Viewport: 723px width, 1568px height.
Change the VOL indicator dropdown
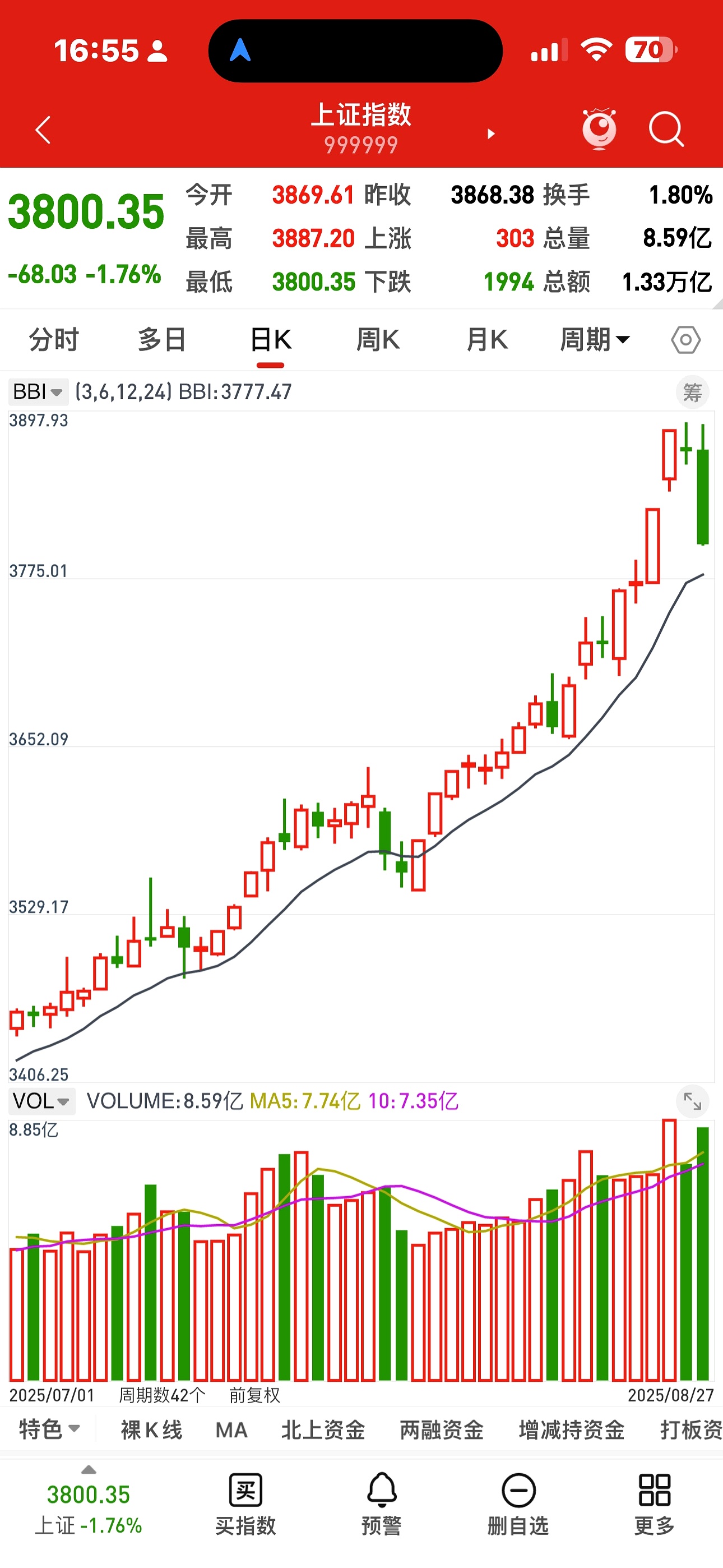click(41, 1100)
